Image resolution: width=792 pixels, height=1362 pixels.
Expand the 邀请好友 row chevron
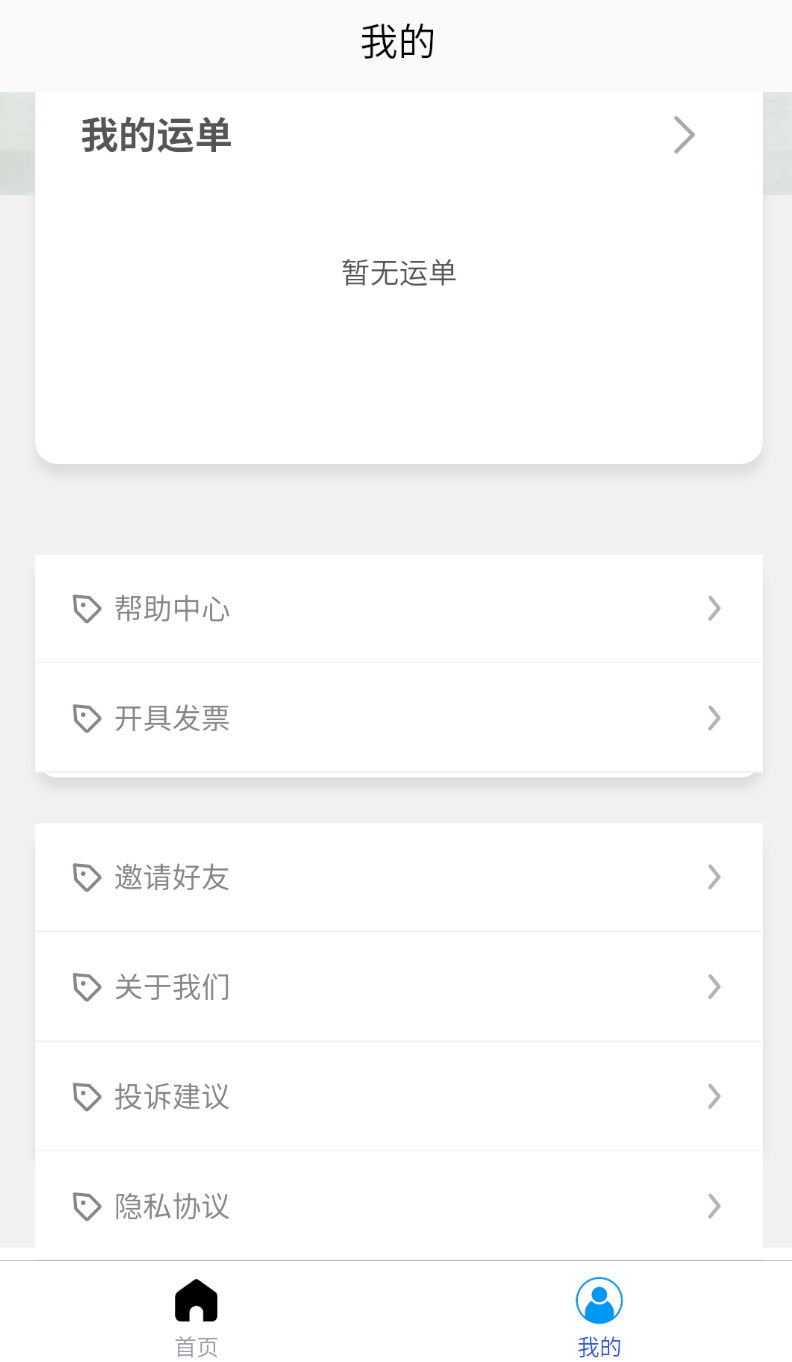(x=714, y=877)
